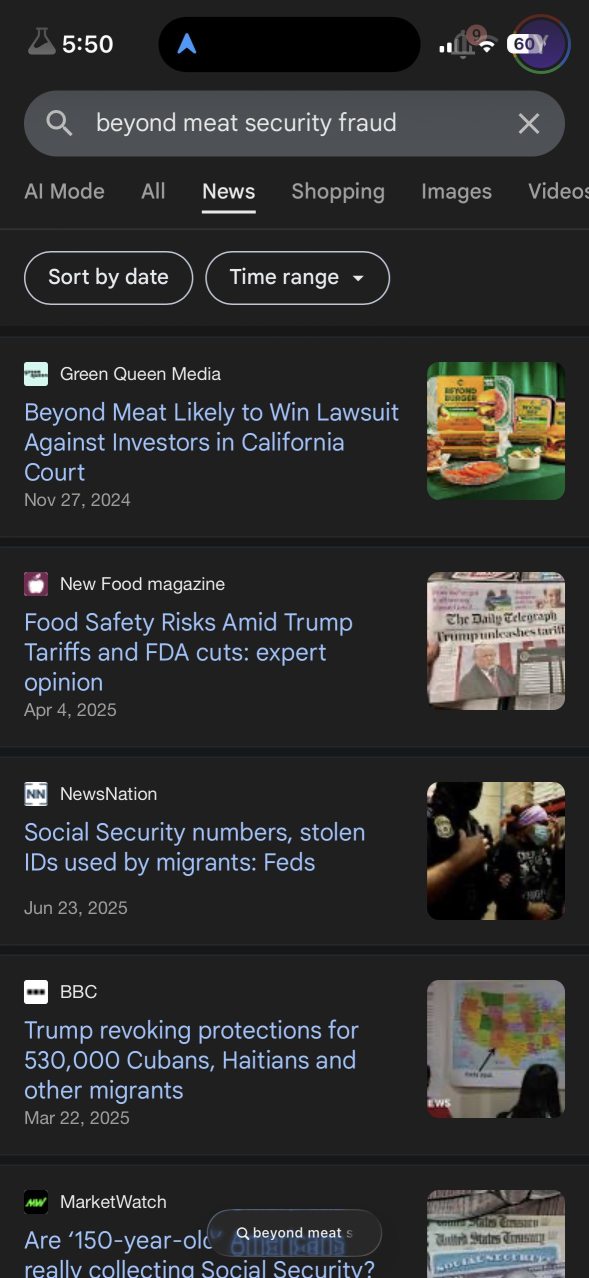Tap the Beyond Burger article thumbnail
The width and height of the screenshot is (589, 1278).
click(x=496, y=431)
